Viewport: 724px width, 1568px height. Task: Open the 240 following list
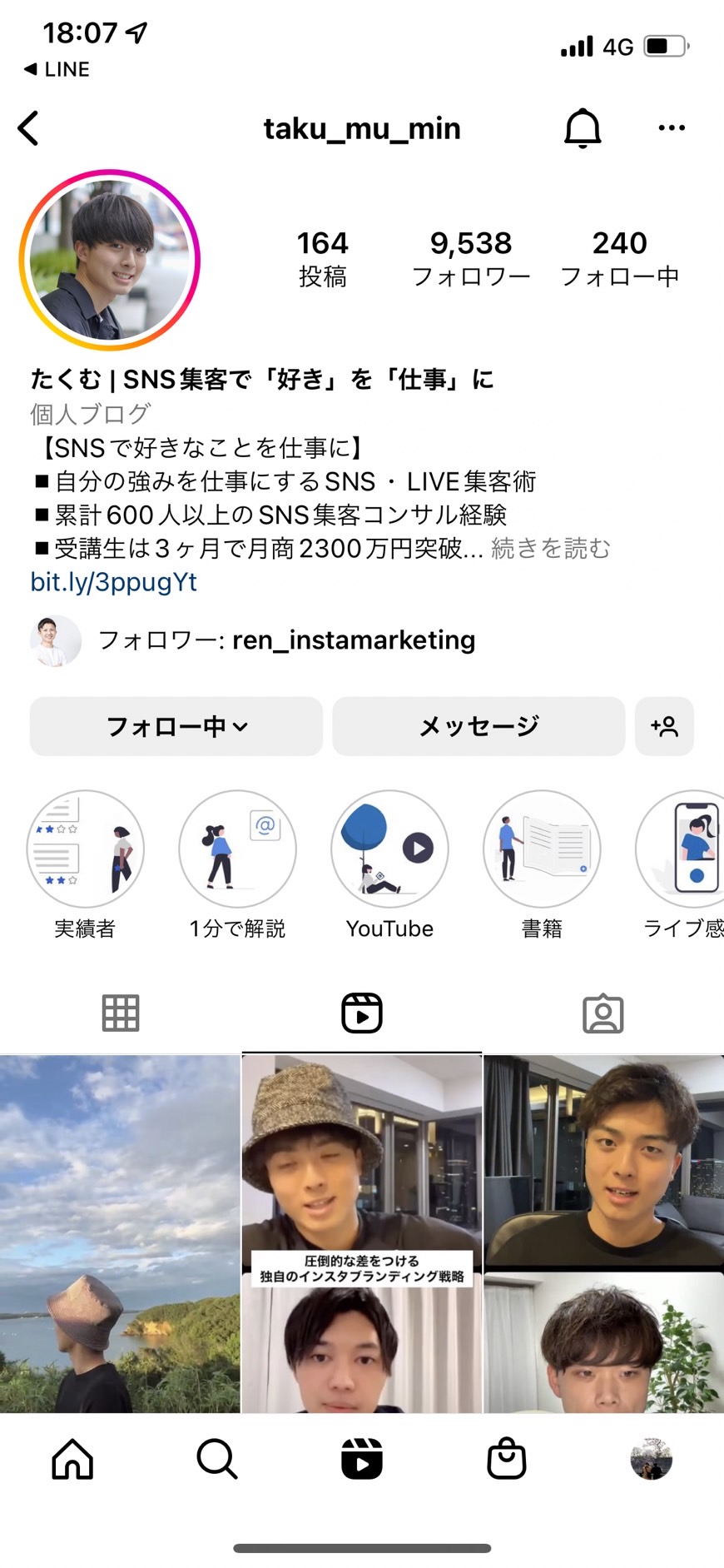pyautogui.click(x=620, y=258)
